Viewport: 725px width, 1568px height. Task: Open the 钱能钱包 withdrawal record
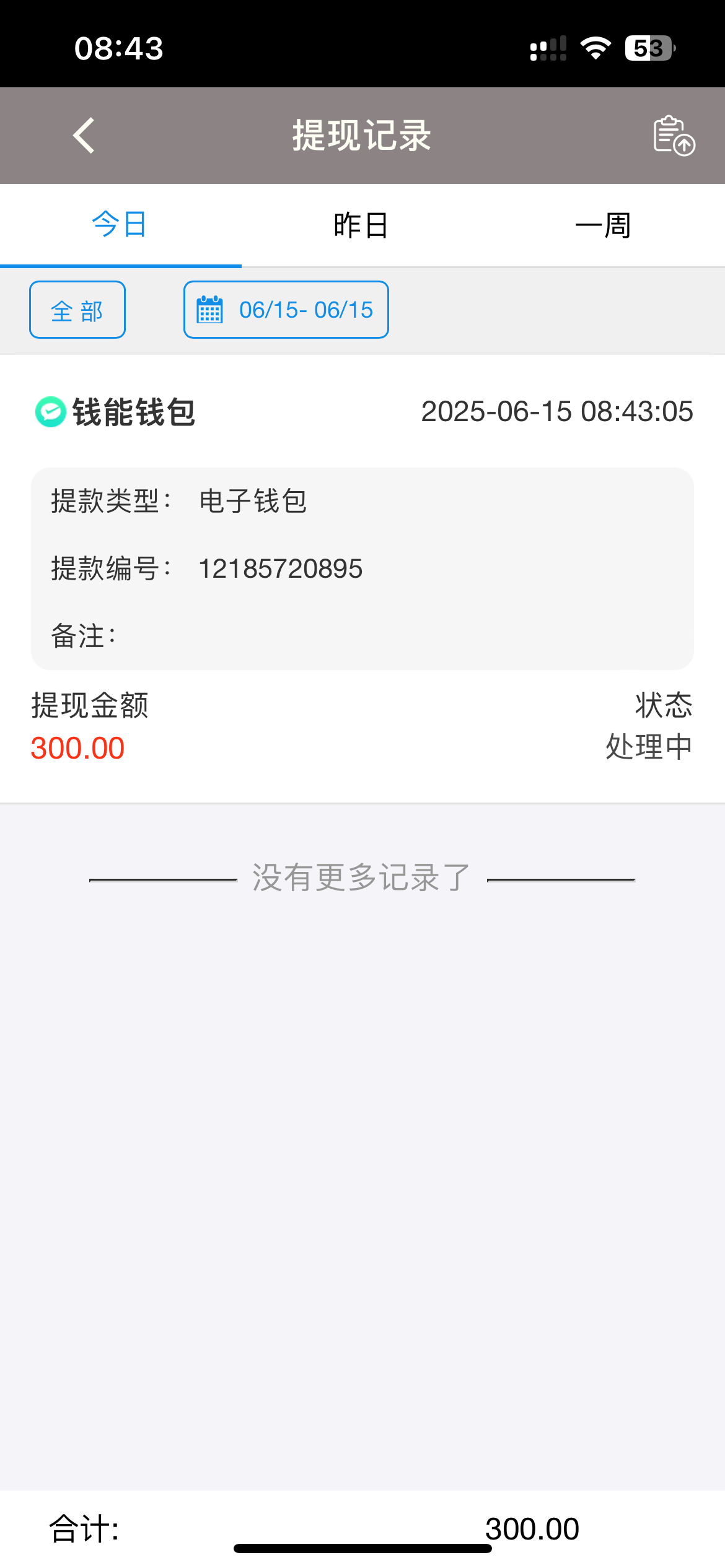362,576
